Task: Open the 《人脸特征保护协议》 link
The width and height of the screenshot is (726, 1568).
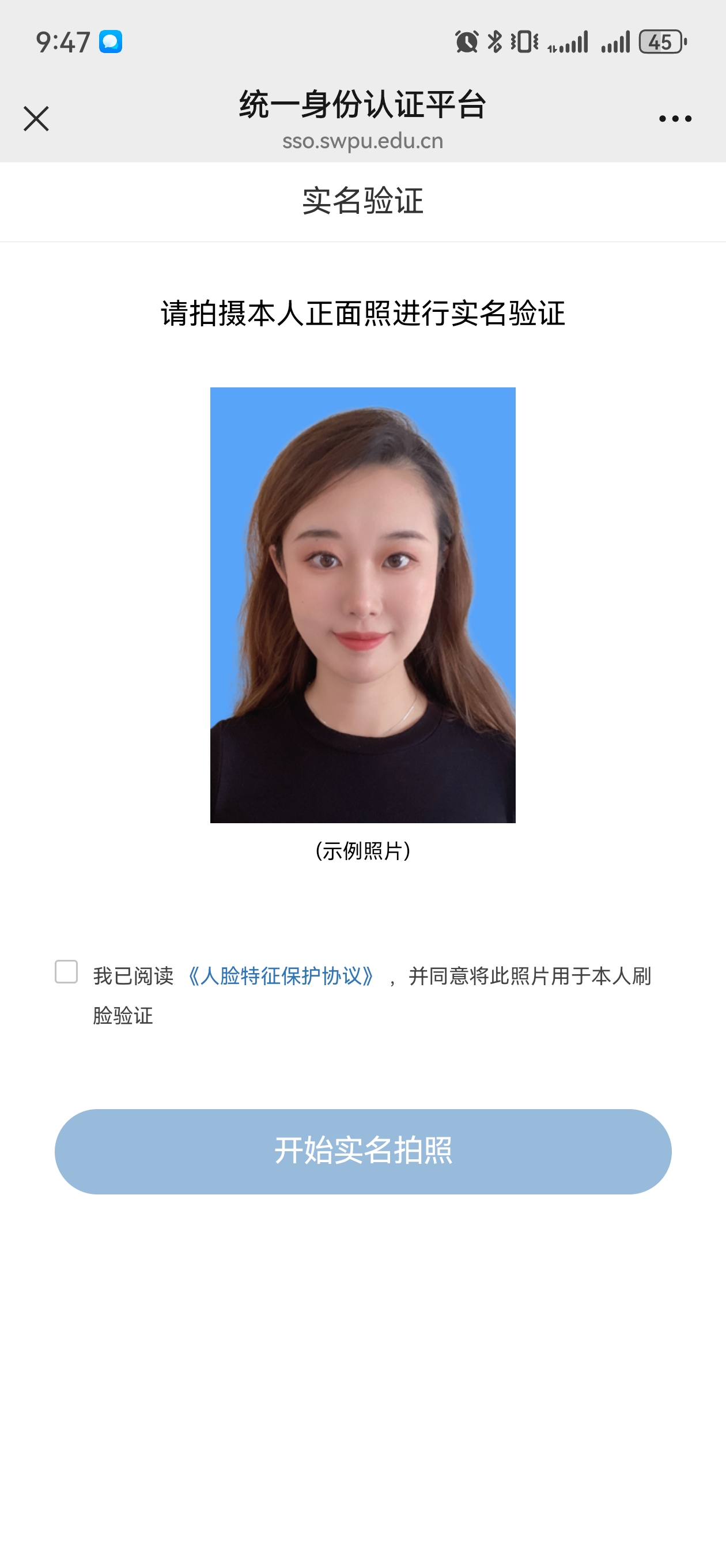Action: click(281, 976)
